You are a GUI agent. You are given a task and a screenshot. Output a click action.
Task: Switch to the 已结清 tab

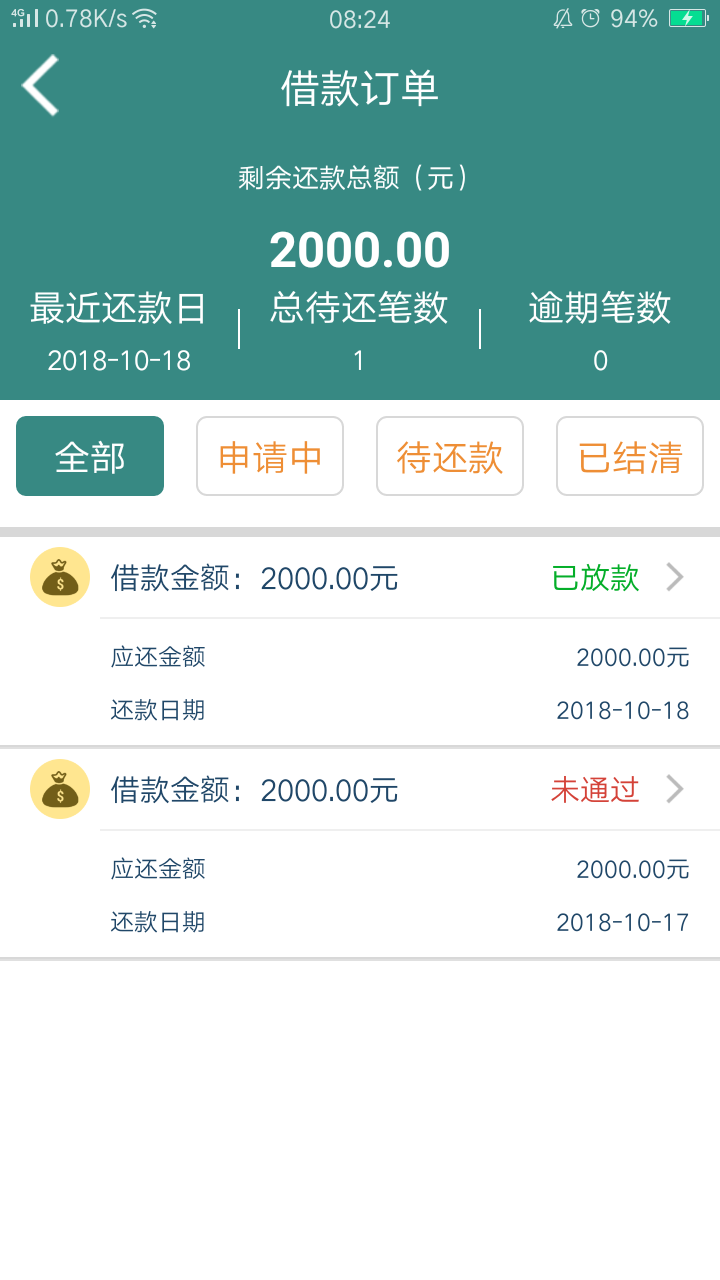click(630, 456)
